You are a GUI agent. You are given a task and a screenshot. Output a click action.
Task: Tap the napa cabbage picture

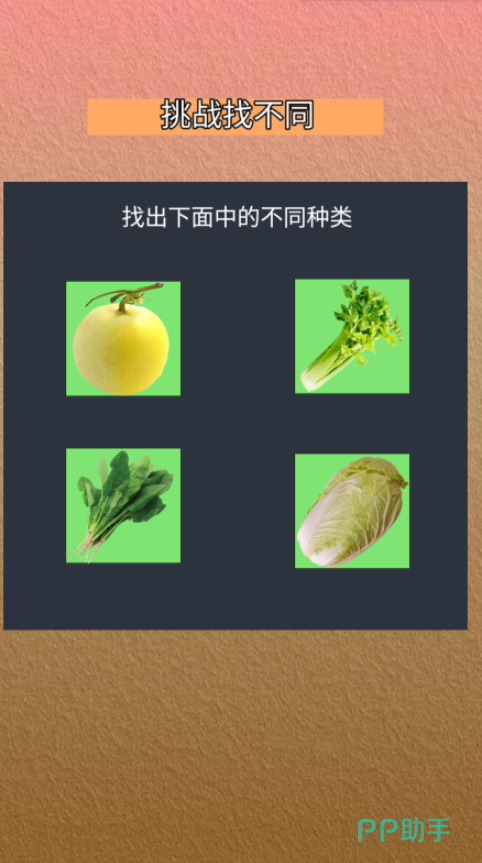pyautogui.click(x=352, y=511)
